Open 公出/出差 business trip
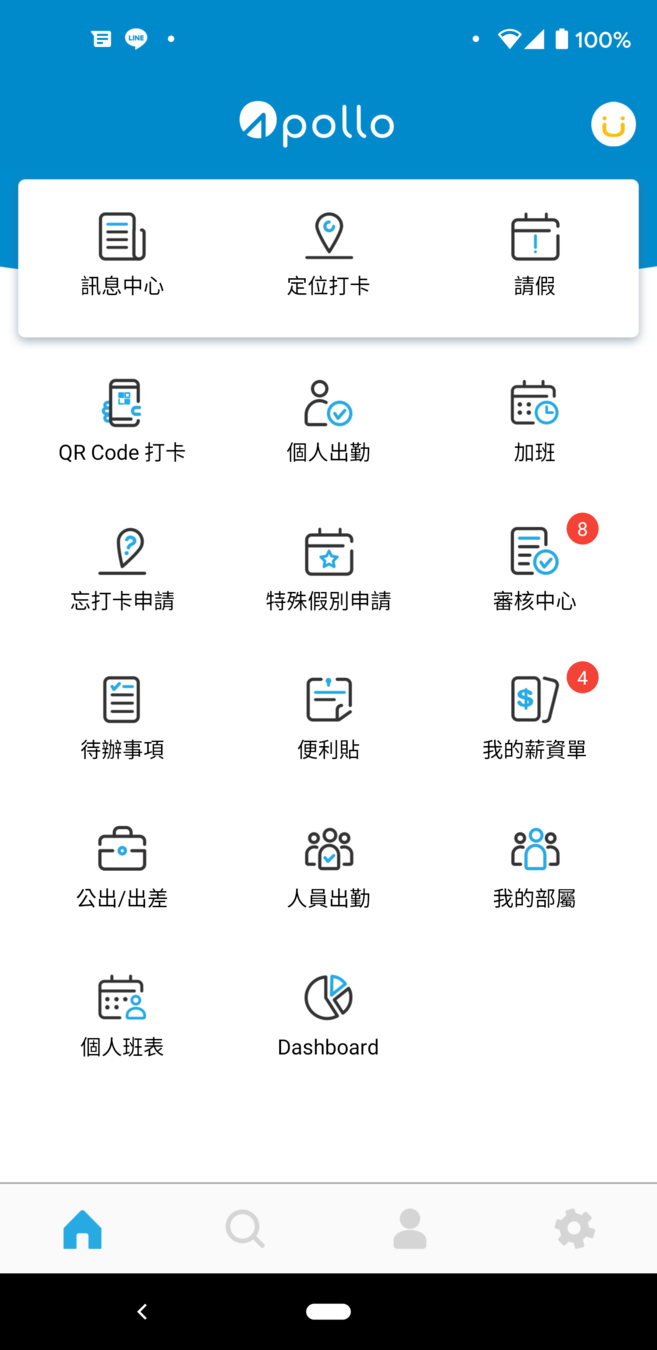Viewport: 657px width, 1350px height. click(122, 865)
